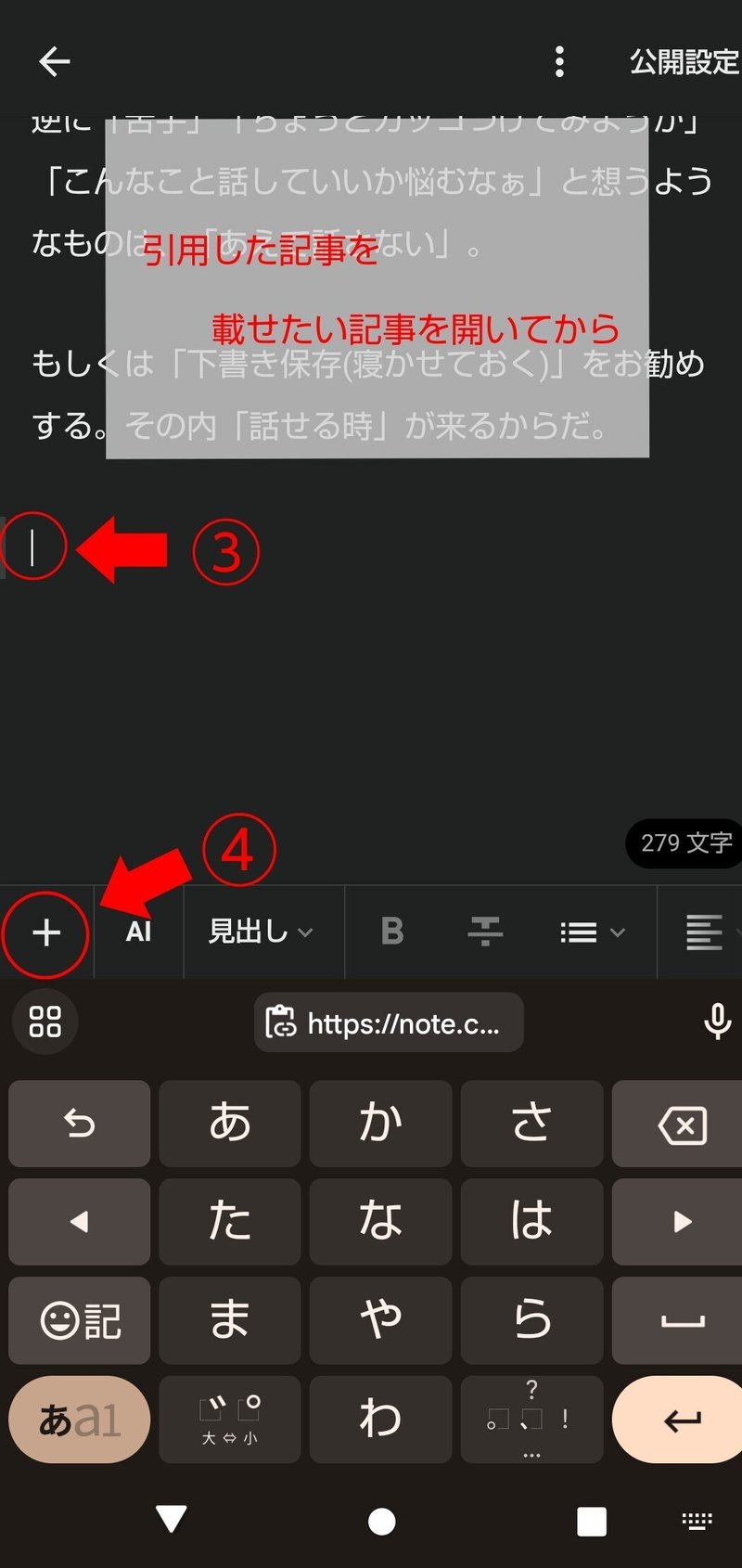
Task: Apply bold formatting with B
Action: [392, 932]
